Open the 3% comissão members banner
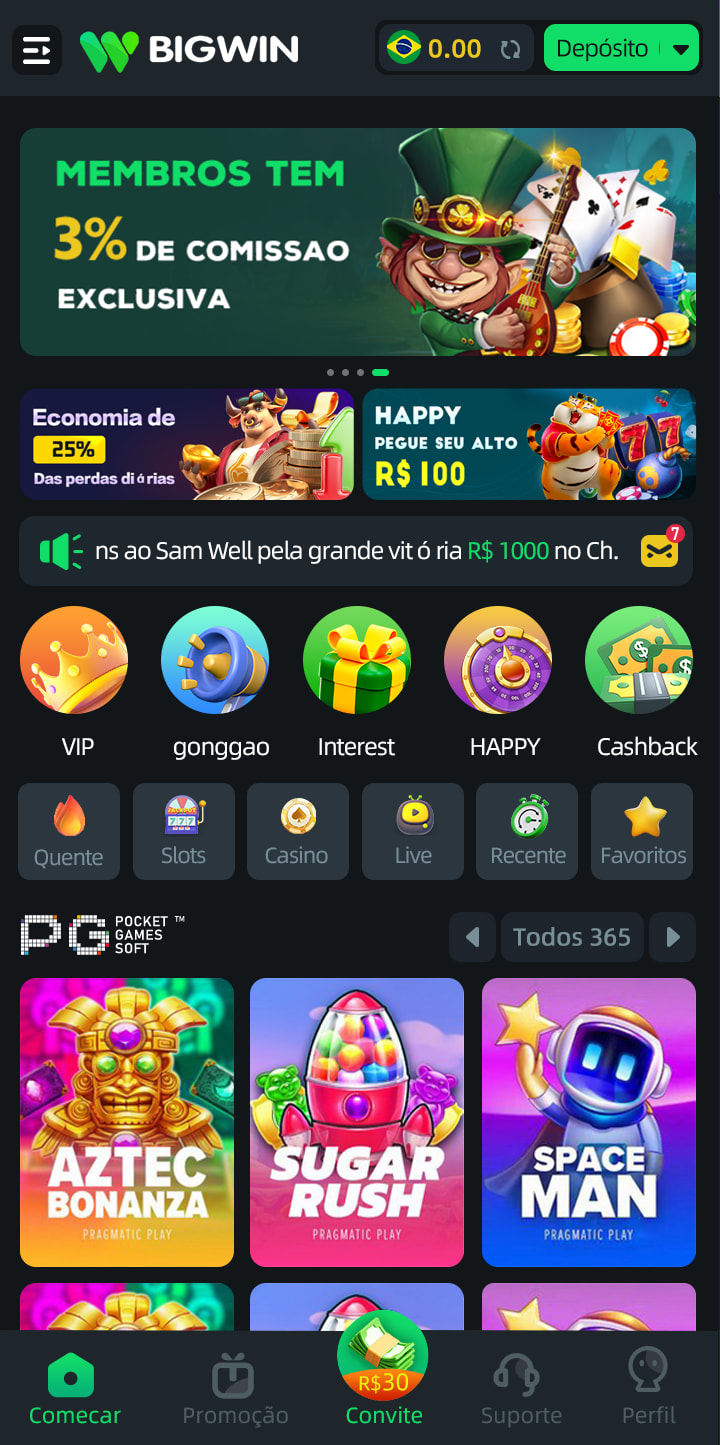Screen dimensions: 720x1445 (358, 241)
